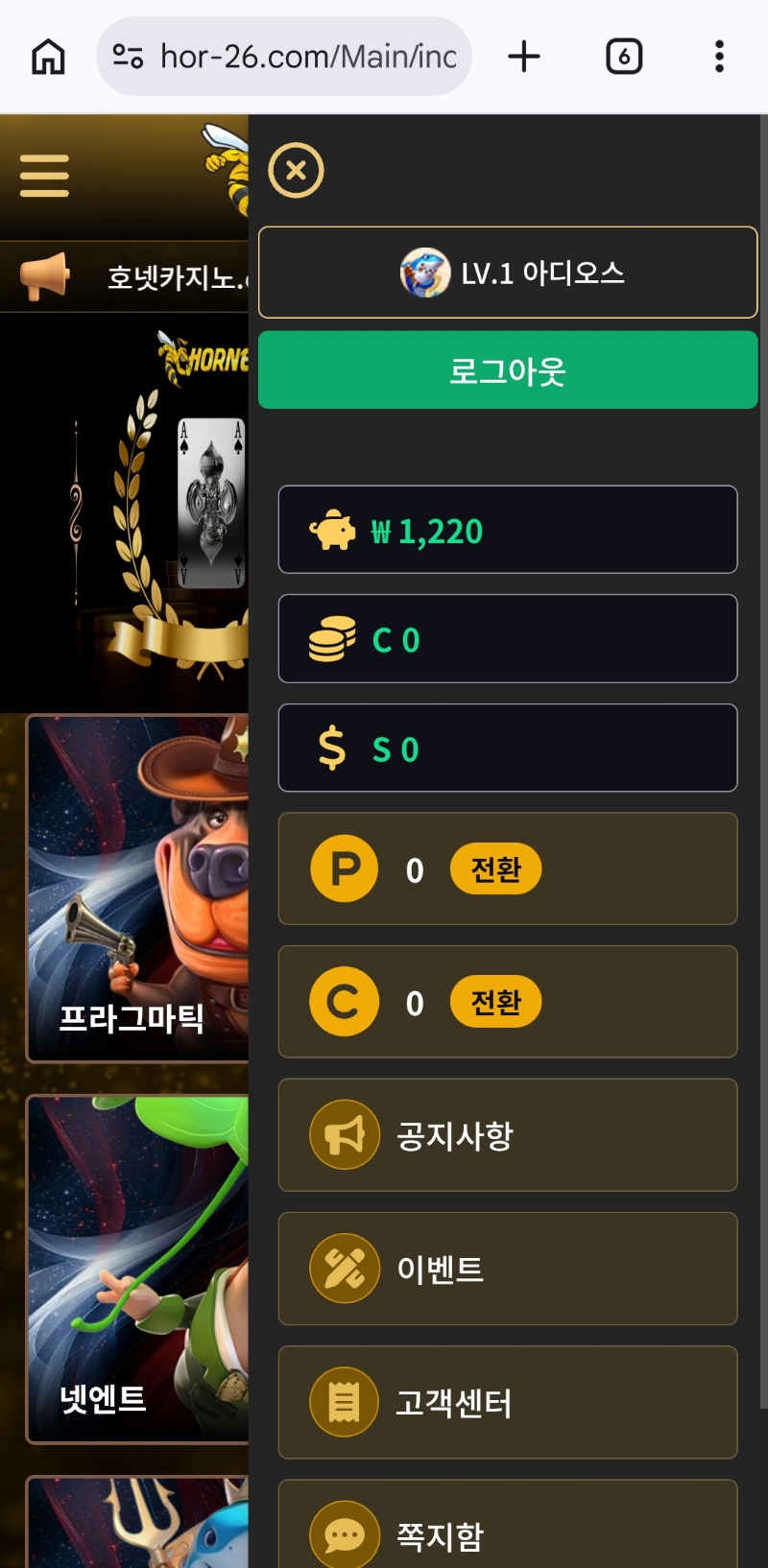The width and height of the screenshot is (768, 1568).
Task: Open the LV.1 아디오스 profile box
Action: pyautogui.click(x=508, y=273)
